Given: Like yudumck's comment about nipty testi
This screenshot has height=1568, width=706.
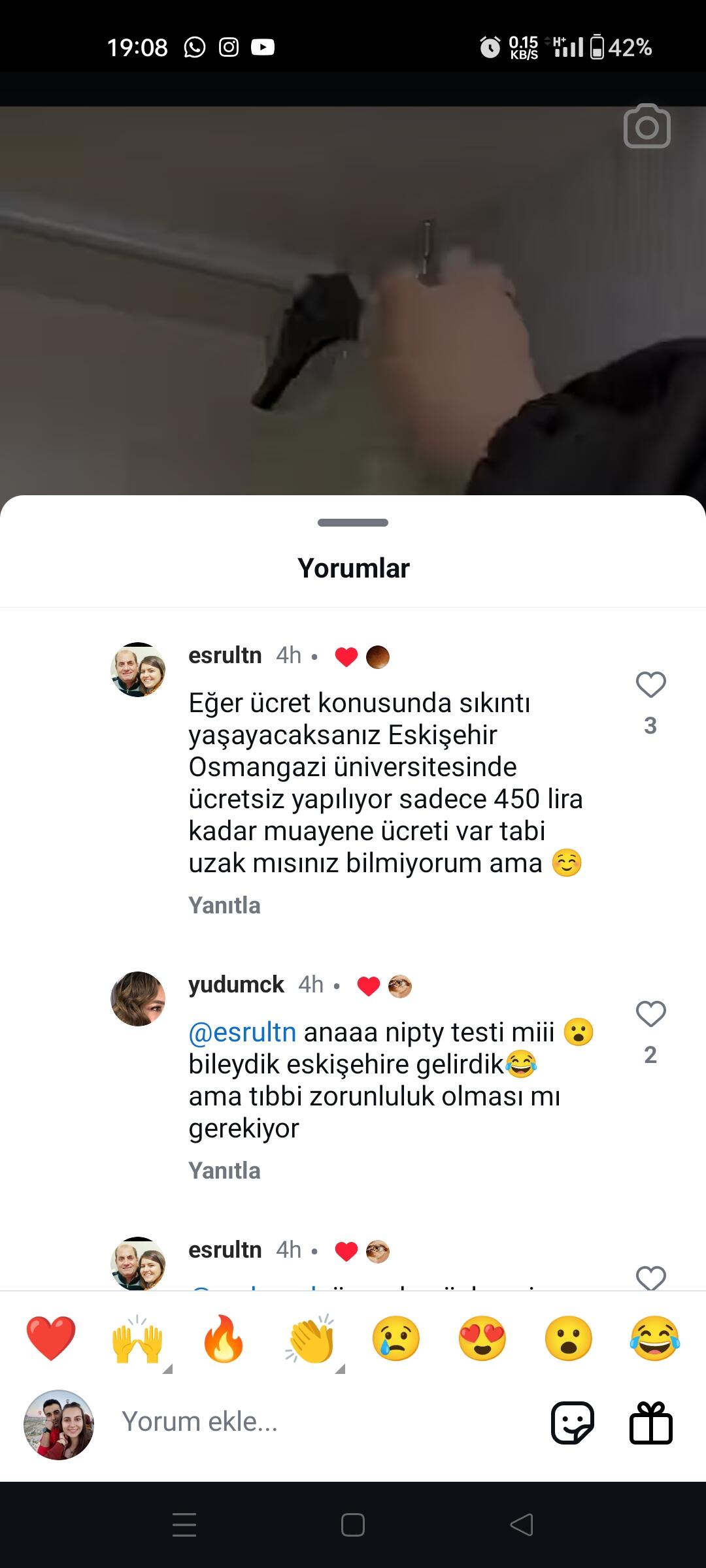Looking at the screenshot, I should coord(650,1014).
